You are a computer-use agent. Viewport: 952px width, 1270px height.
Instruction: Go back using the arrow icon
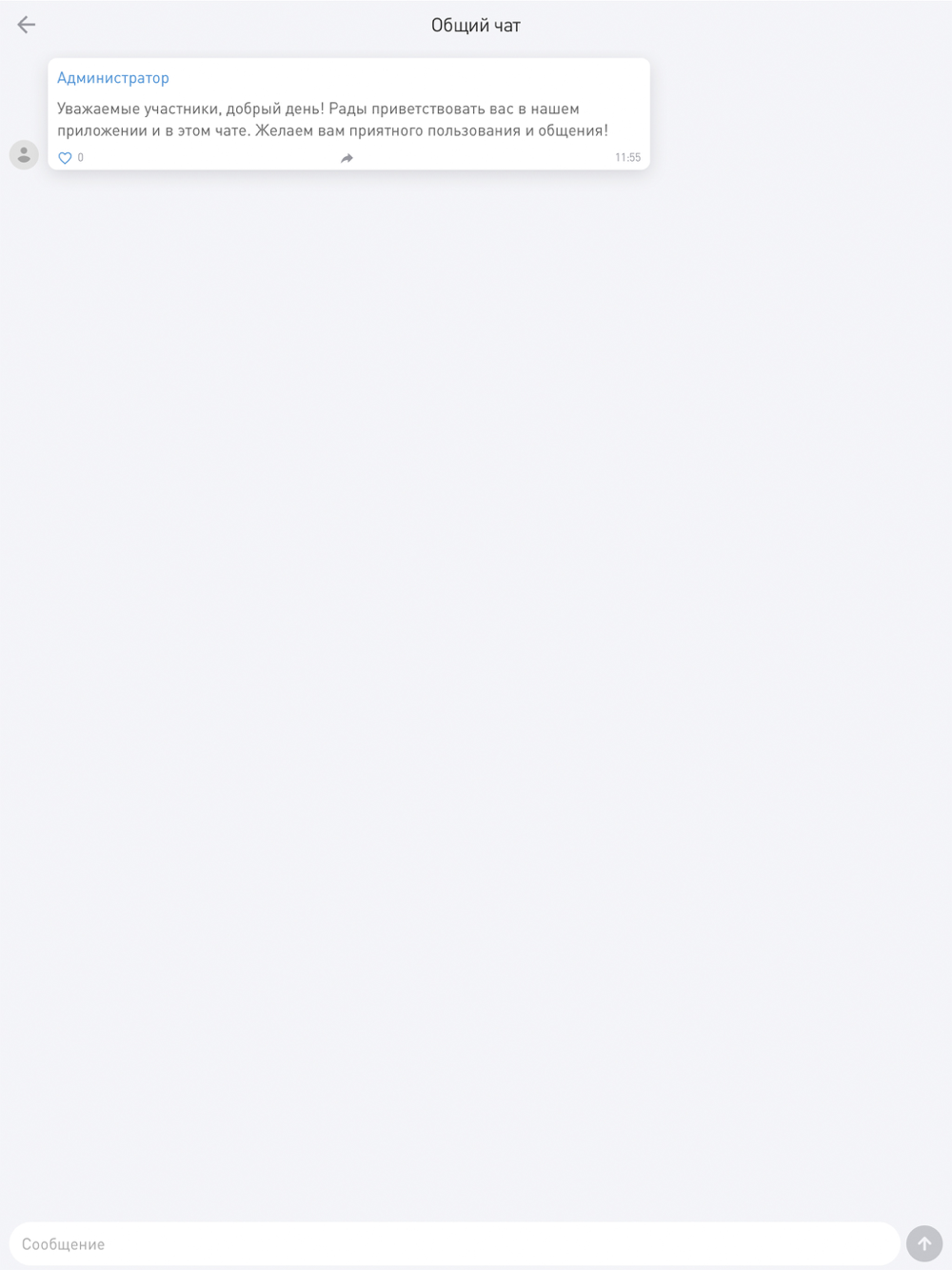pos(27,25)
